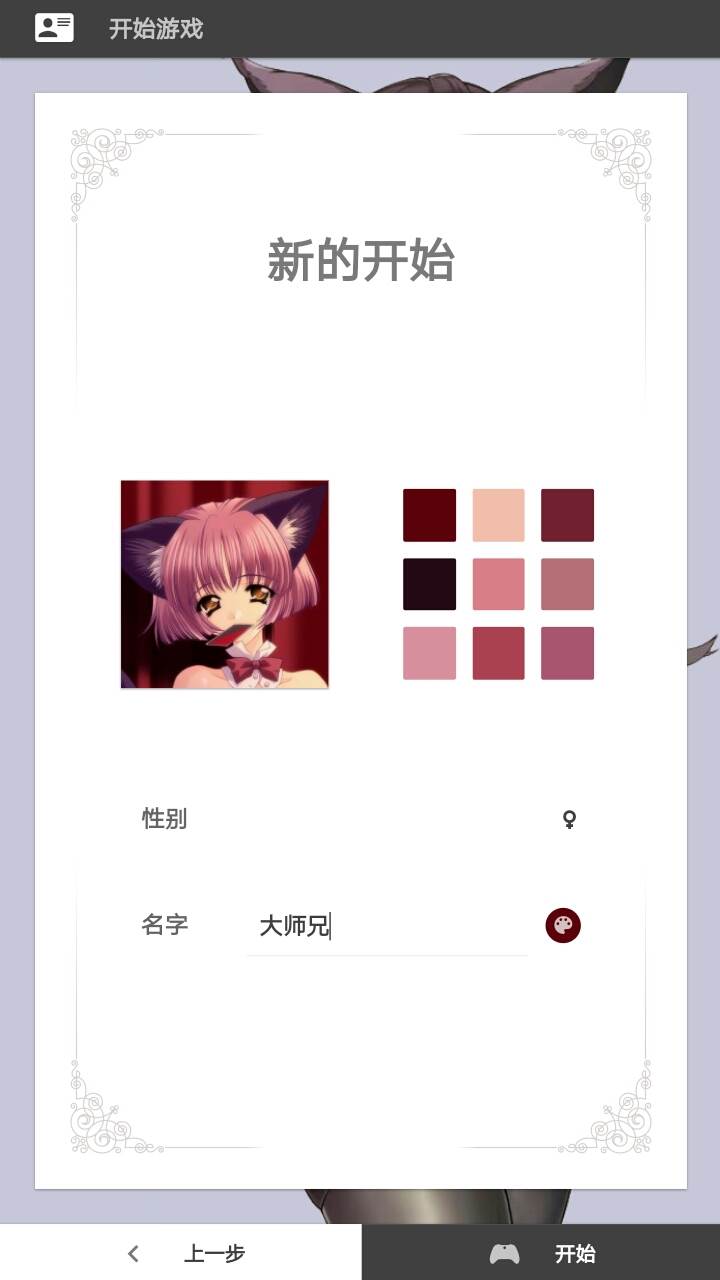Open the avatar picker by tapping the portrait
The height and width of the screenshot is (1280, 720).
point(223,586)
